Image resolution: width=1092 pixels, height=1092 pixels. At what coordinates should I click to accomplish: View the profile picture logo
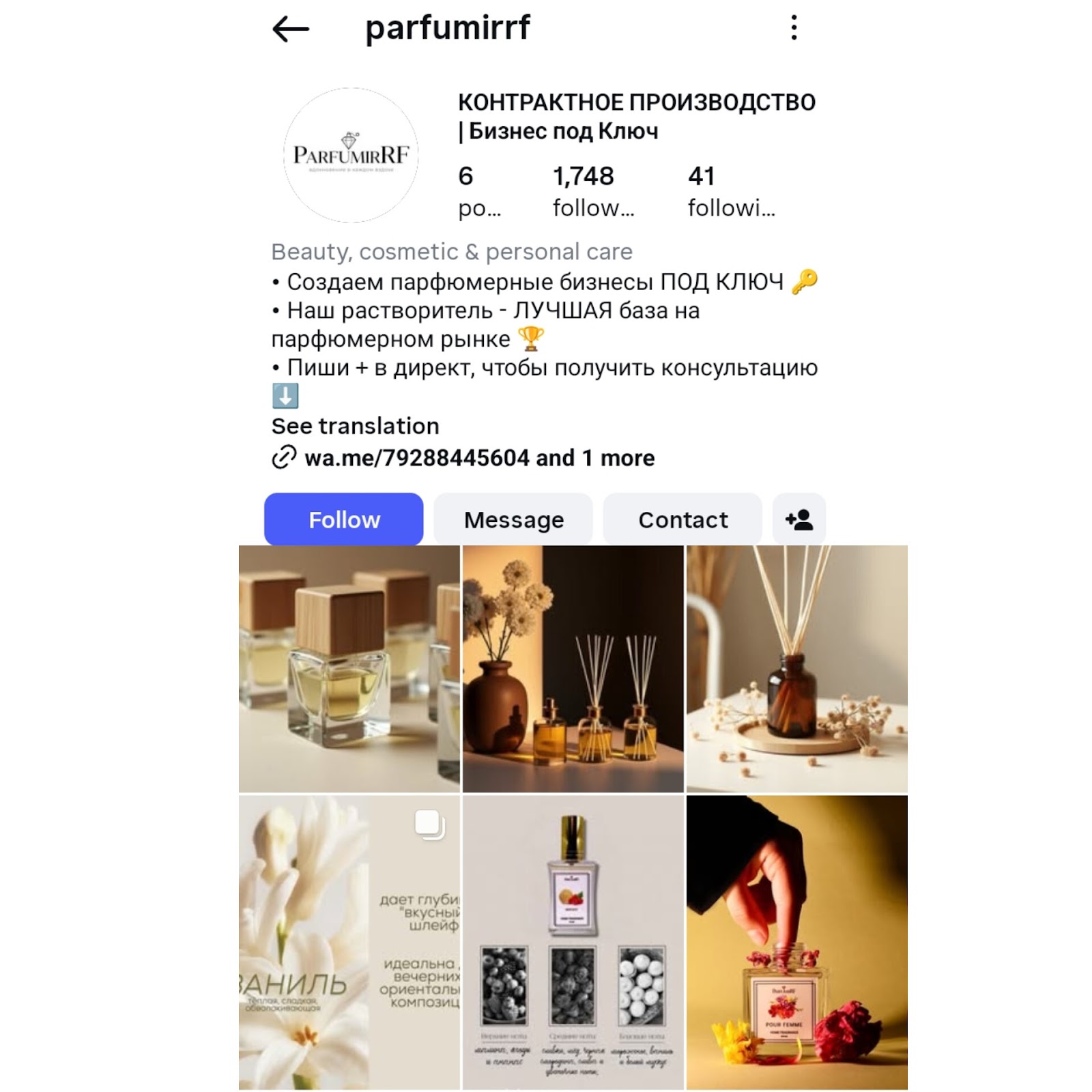coord(351,155)
